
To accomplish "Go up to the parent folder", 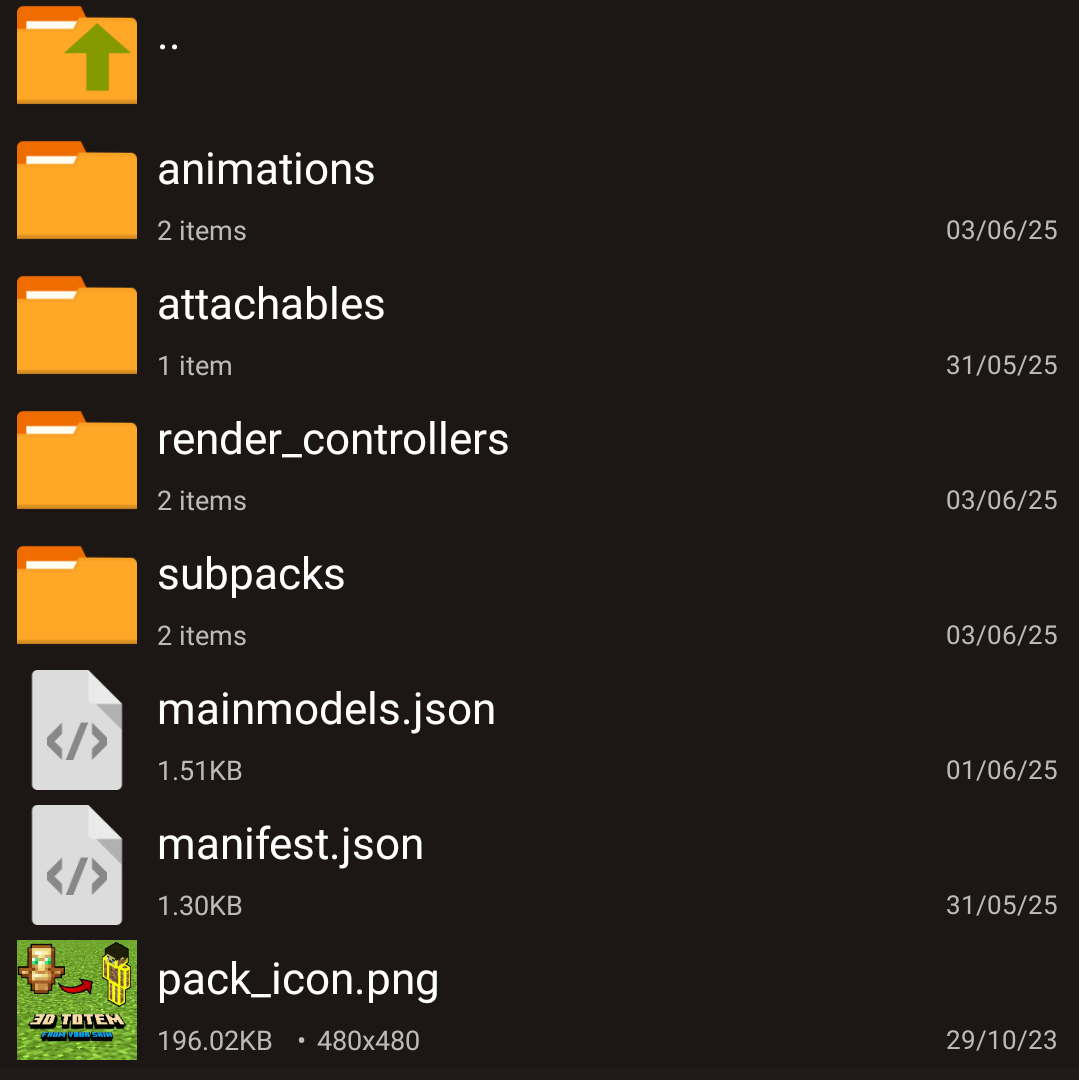I will pos(77,55).
